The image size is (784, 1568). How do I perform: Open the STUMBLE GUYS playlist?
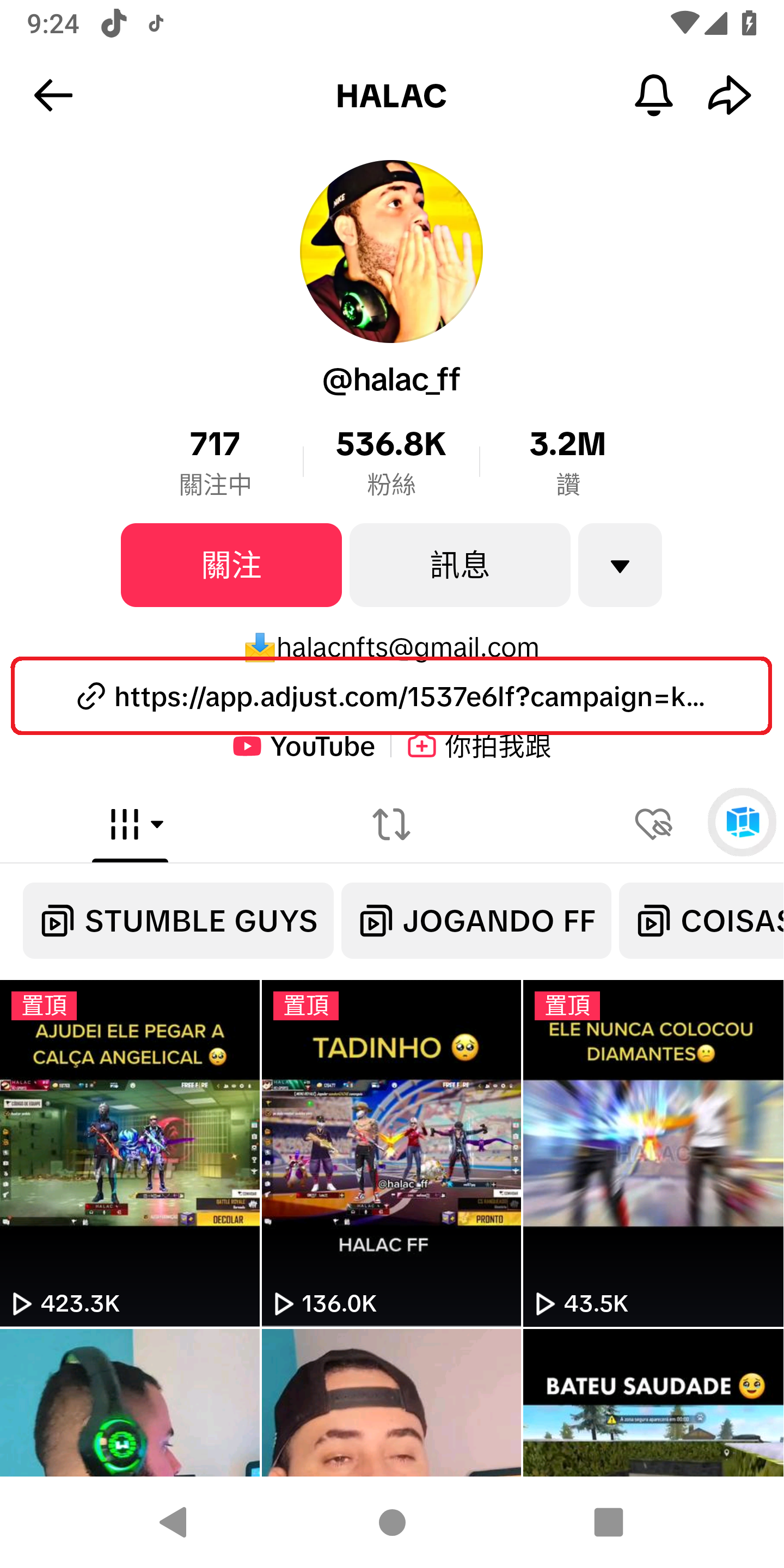pos(177,921)
